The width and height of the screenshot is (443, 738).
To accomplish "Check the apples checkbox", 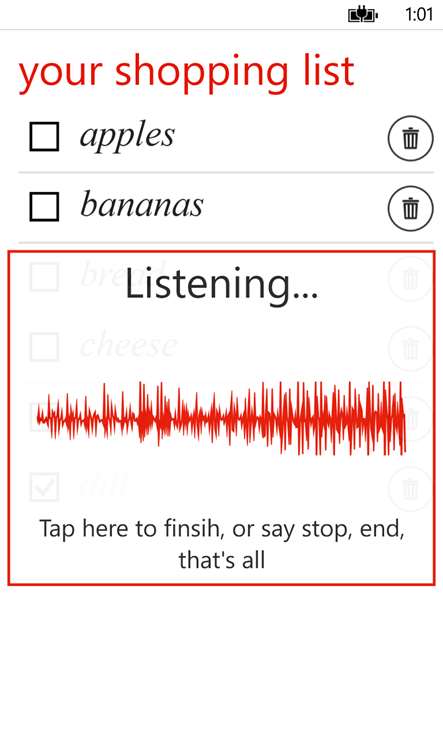I will tap(44, 136).
